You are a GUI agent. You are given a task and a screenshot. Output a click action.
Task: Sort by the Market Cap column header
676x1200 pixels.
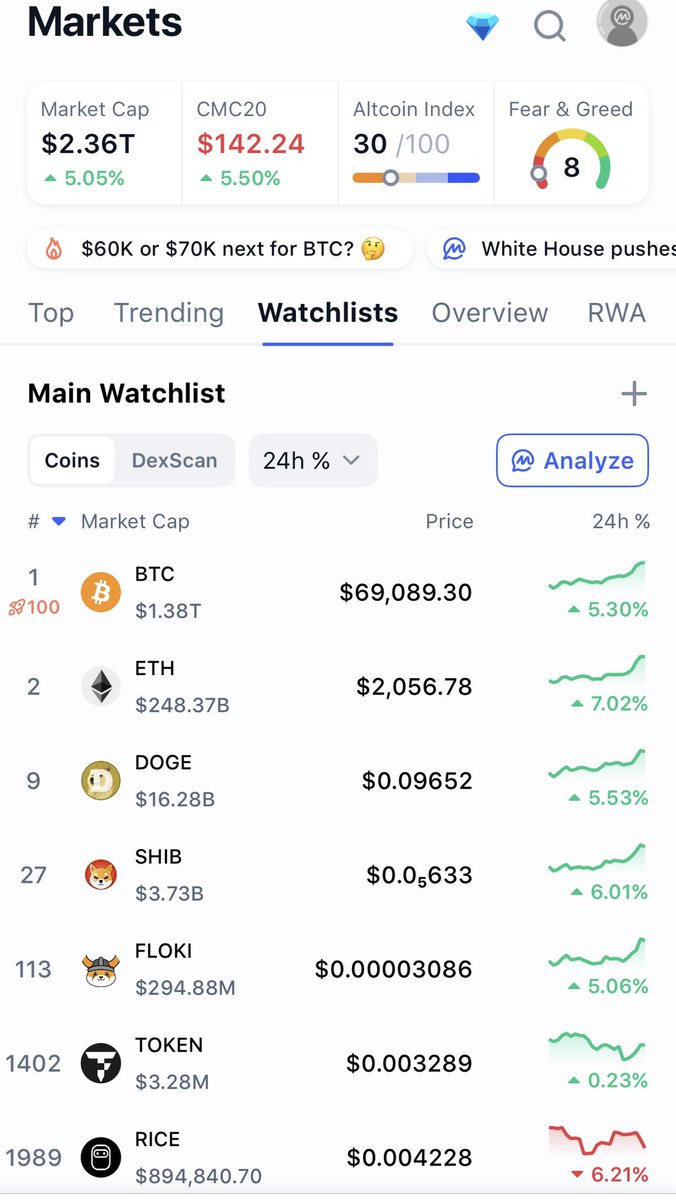pos(135,521)
